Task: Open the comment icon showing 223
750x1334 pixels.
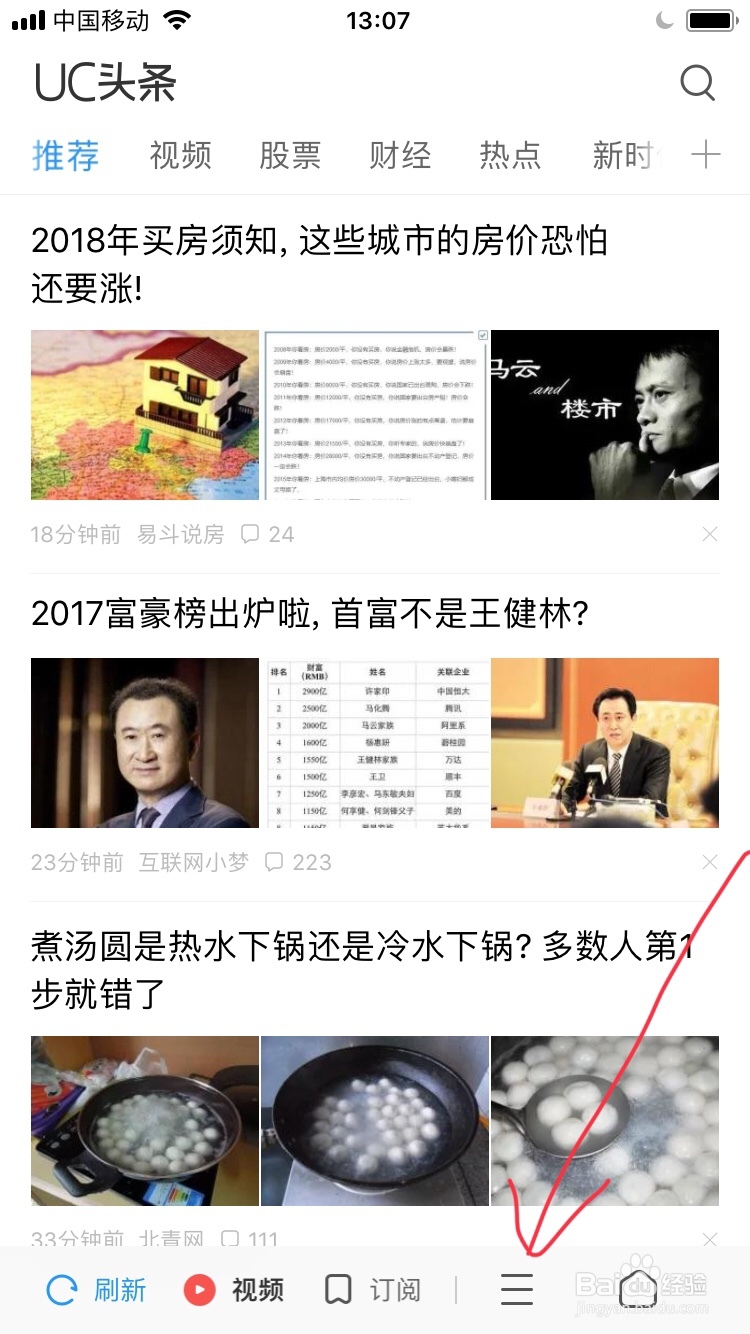Action: (276, 861)
